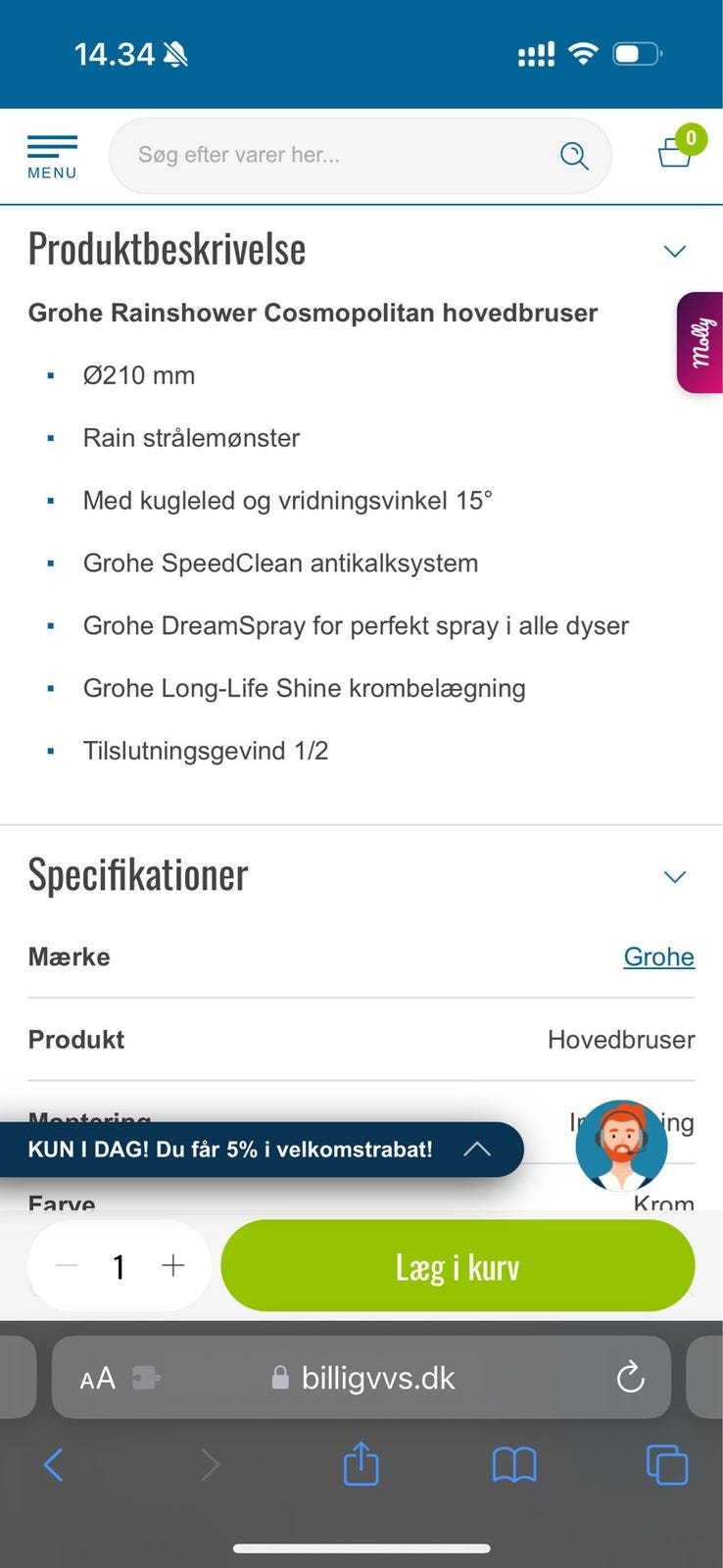Open the Molly chat assistant avatar
The width and height of the screenshot is (723, 1568).
pyautogui.click(x=621, y=1146)
